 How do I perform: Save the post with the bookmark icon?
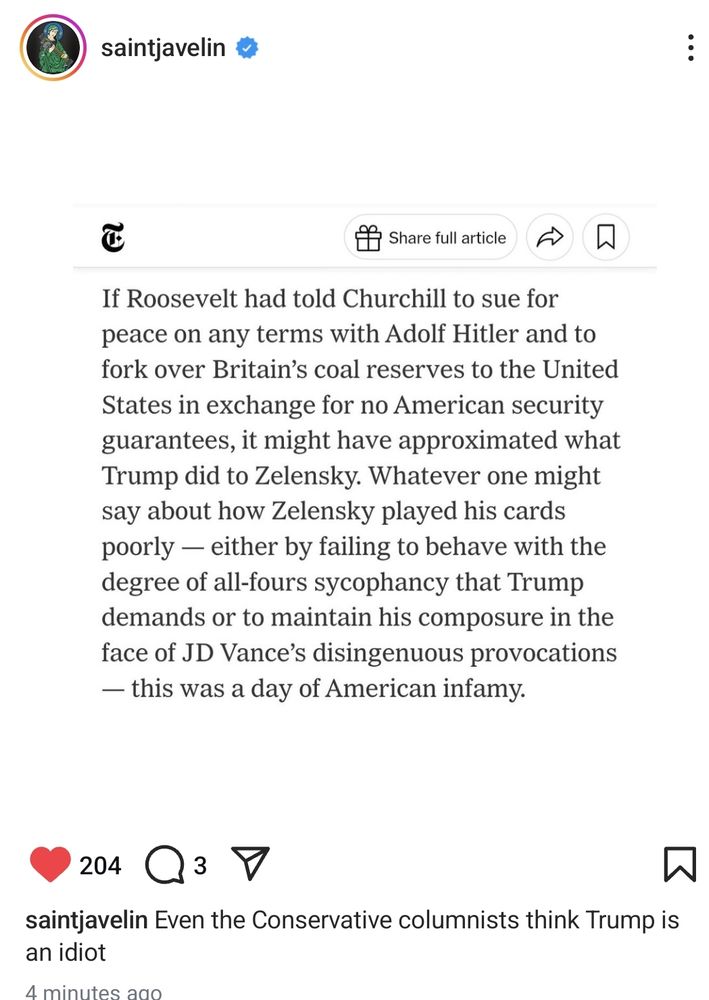[680, 864]
